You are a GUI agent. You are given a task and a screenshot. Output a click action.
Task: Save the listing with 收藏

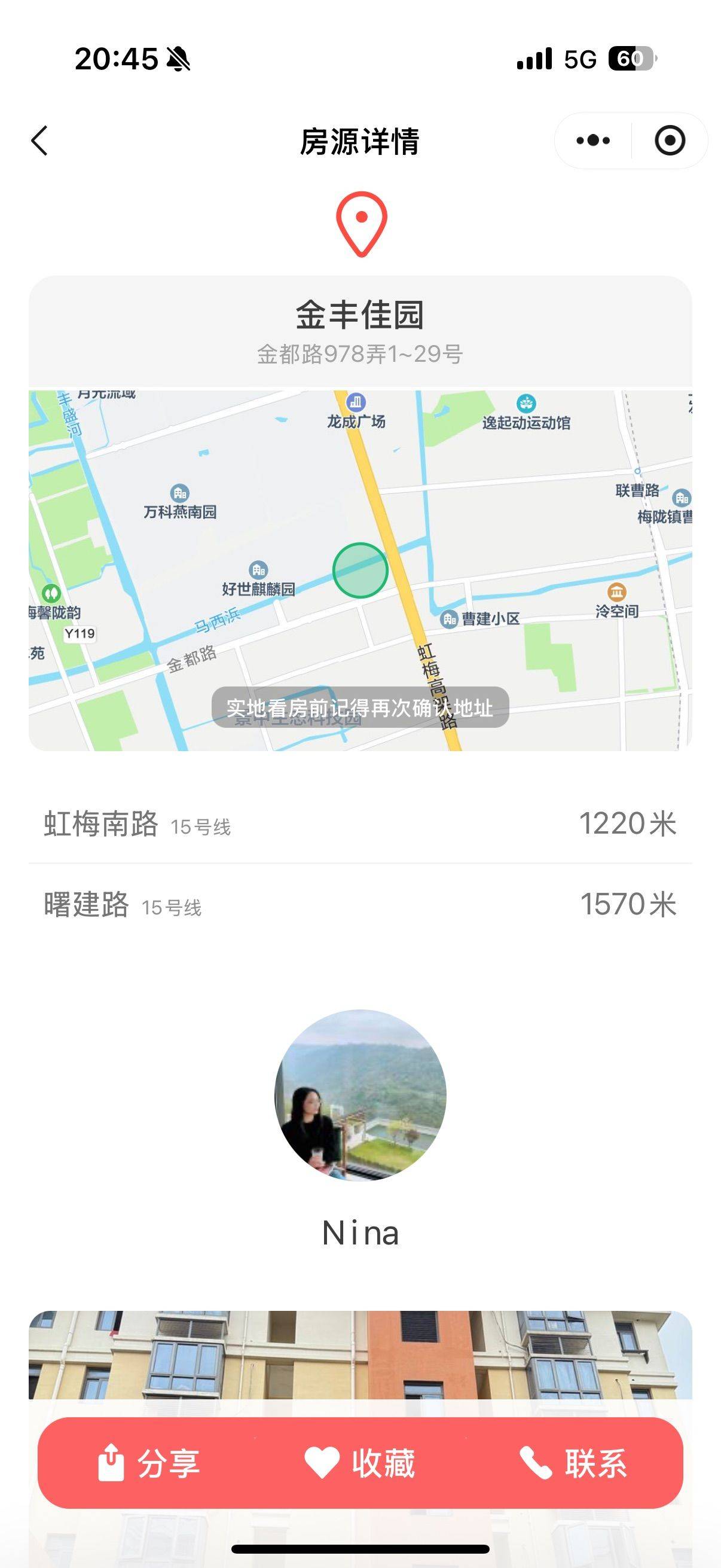(360, 1463)
